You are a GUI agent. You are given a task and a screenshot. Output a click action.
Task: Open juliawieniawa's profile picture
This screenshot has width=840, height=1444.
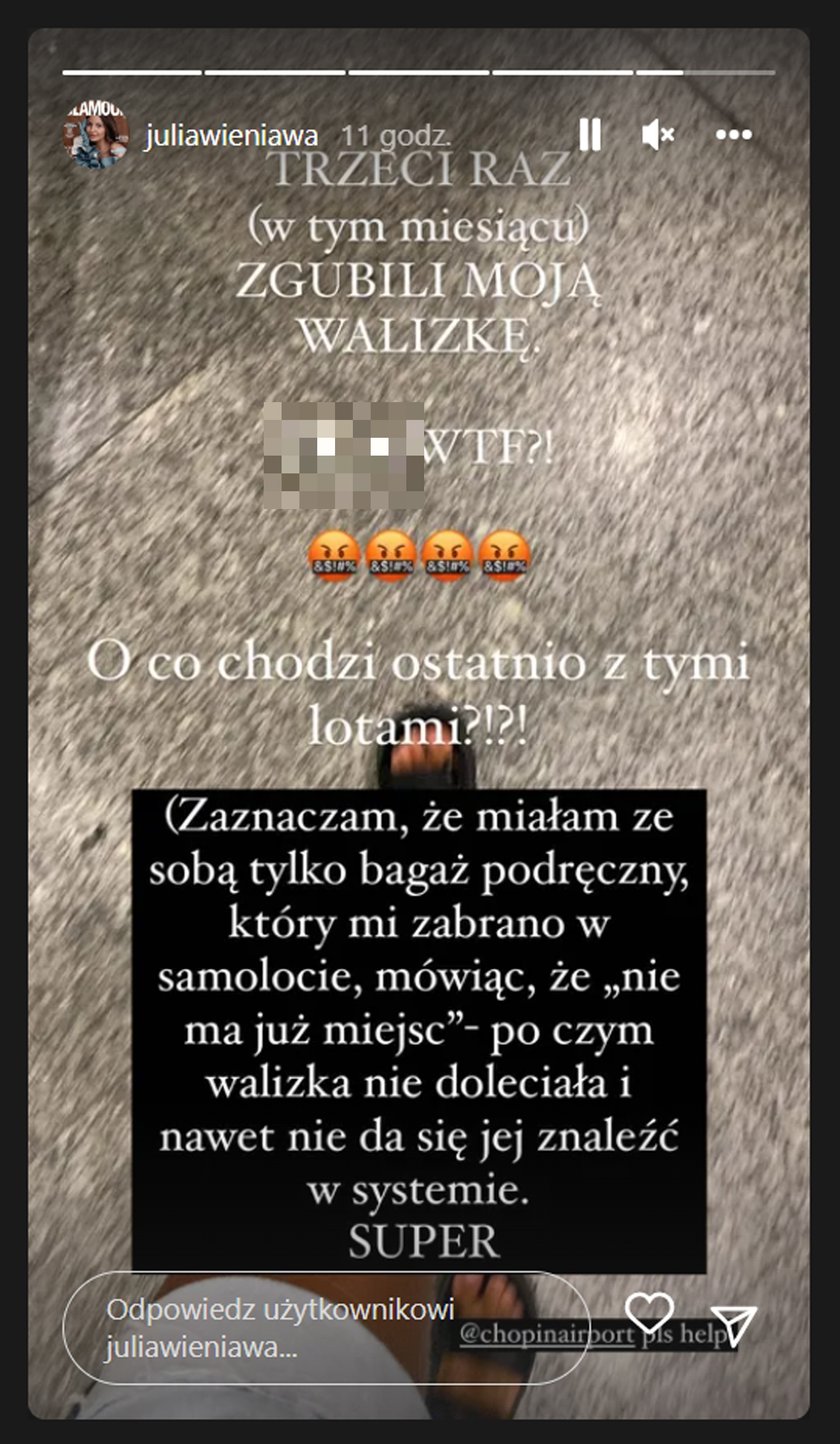(96, 135)
